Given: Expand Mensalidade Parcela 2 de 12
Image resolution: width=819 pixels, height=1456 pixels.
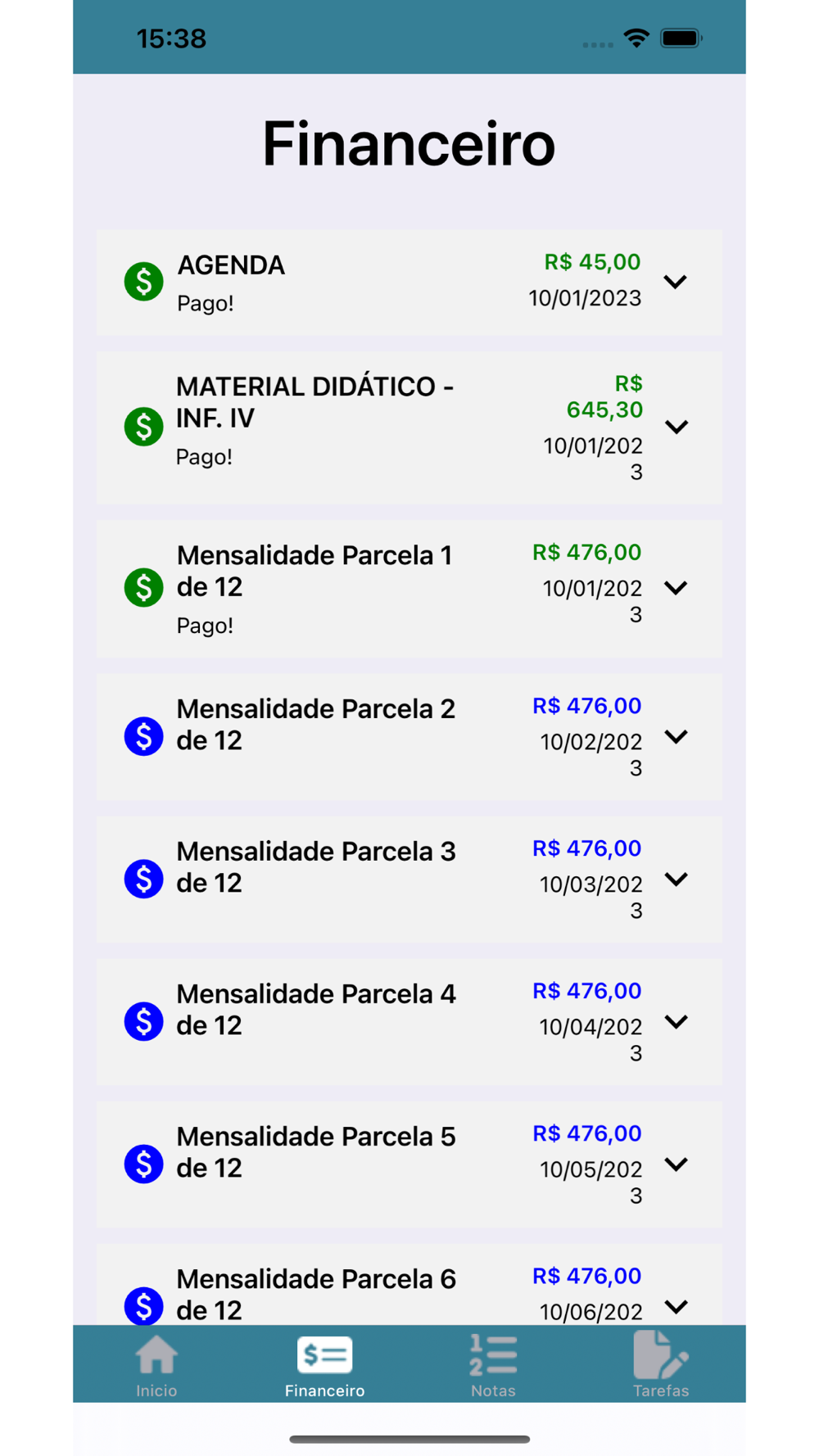Looking at the screenshot, I should [676, 737].
